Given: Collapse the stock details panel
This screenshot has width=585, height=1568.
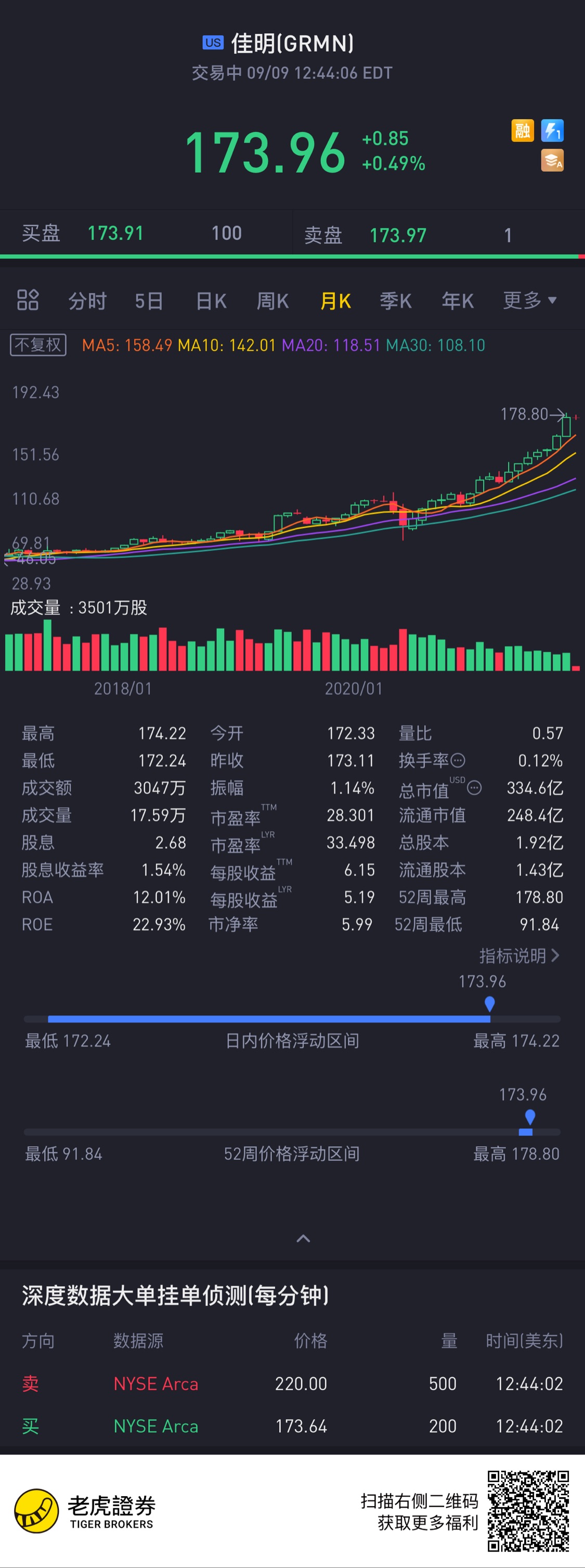Looking at the screenshot, I should [303, 1238].
